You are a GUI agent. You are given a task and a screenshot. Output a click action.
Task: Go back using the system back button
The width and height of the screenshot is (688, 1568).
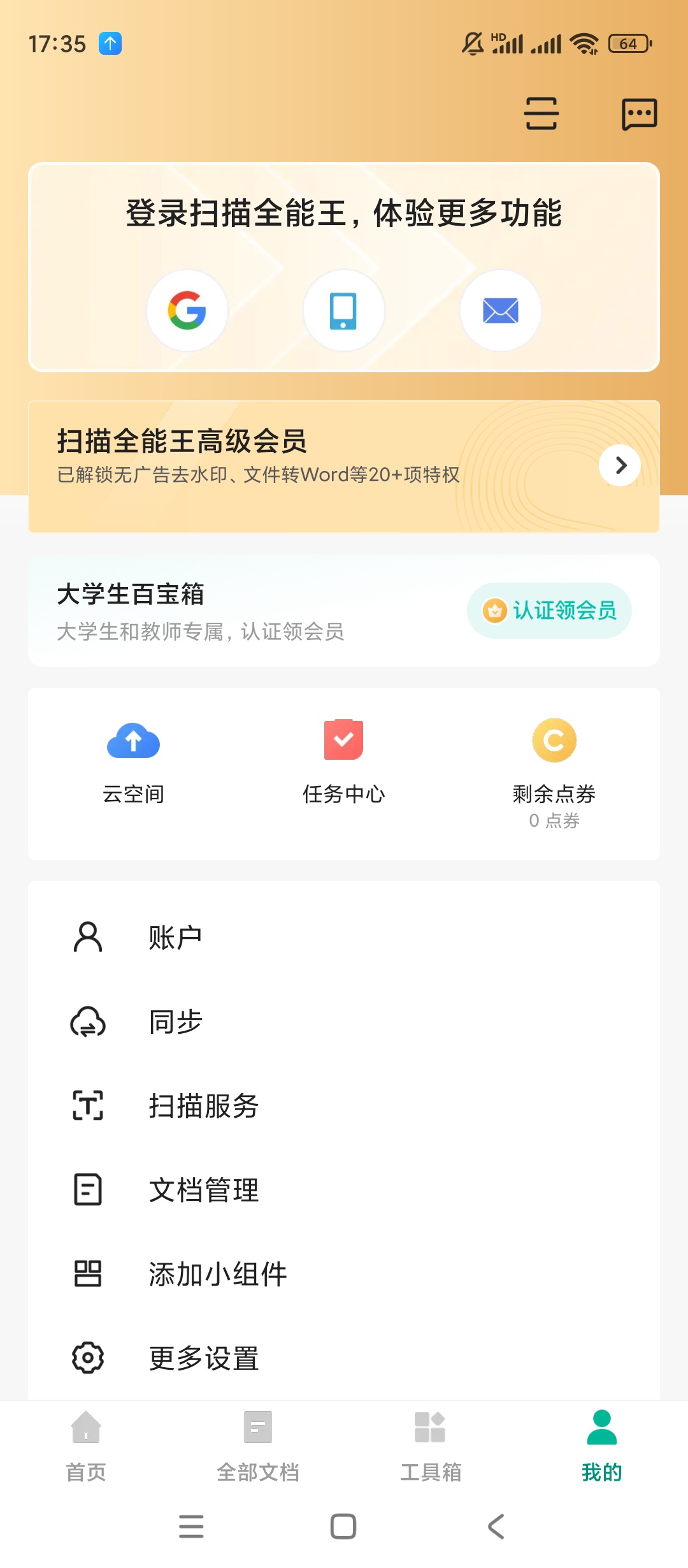(x=496, y=1527)
